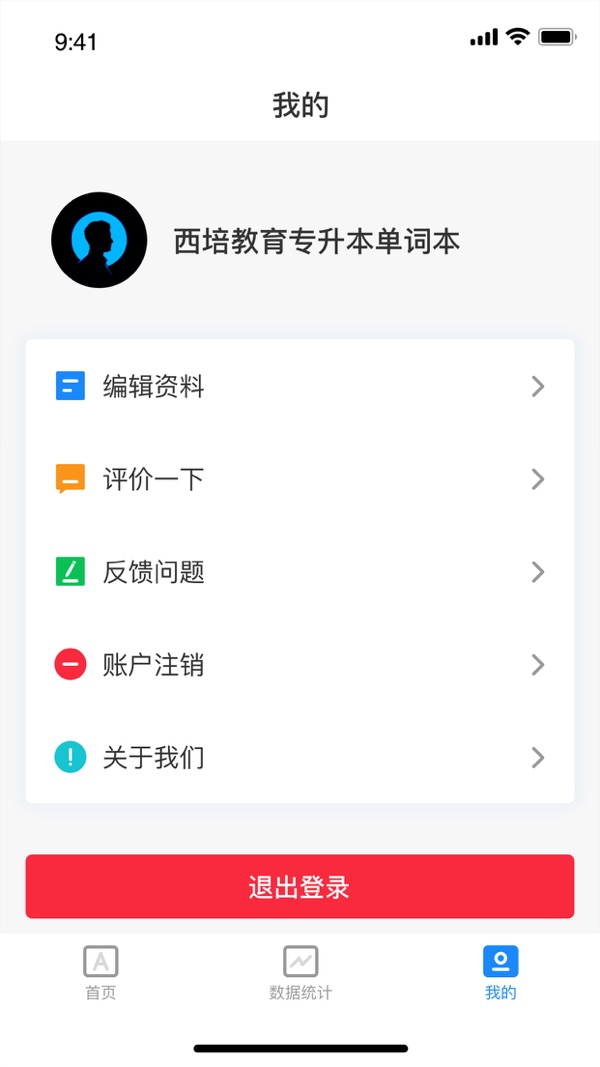Tap the profile avatar picture
The height and width of the screenshot is (1067, 600).
[x=99, y=240]
